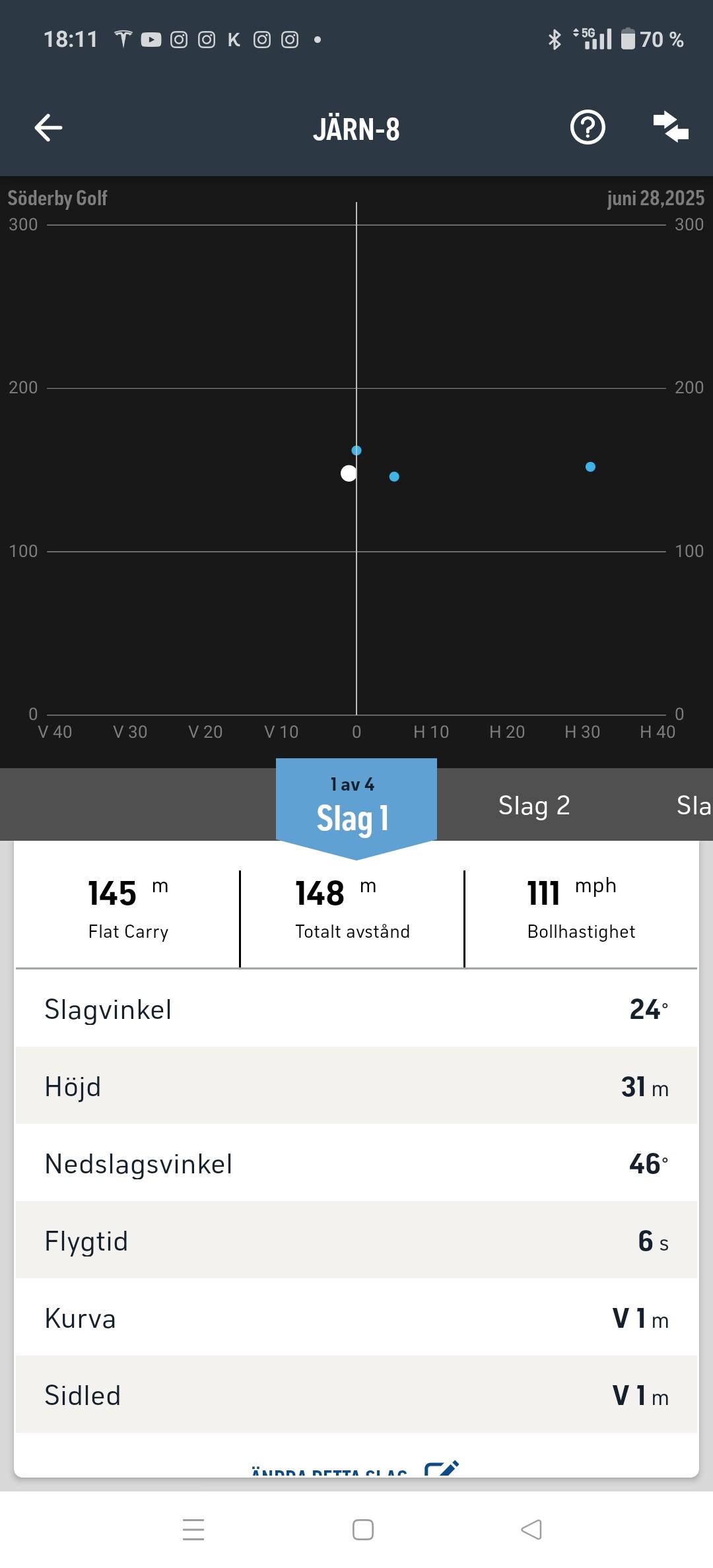713x1568 pixels.
Task: Go back using the top-left arrow
Action: pyautogui.click(x=48, y=128)
